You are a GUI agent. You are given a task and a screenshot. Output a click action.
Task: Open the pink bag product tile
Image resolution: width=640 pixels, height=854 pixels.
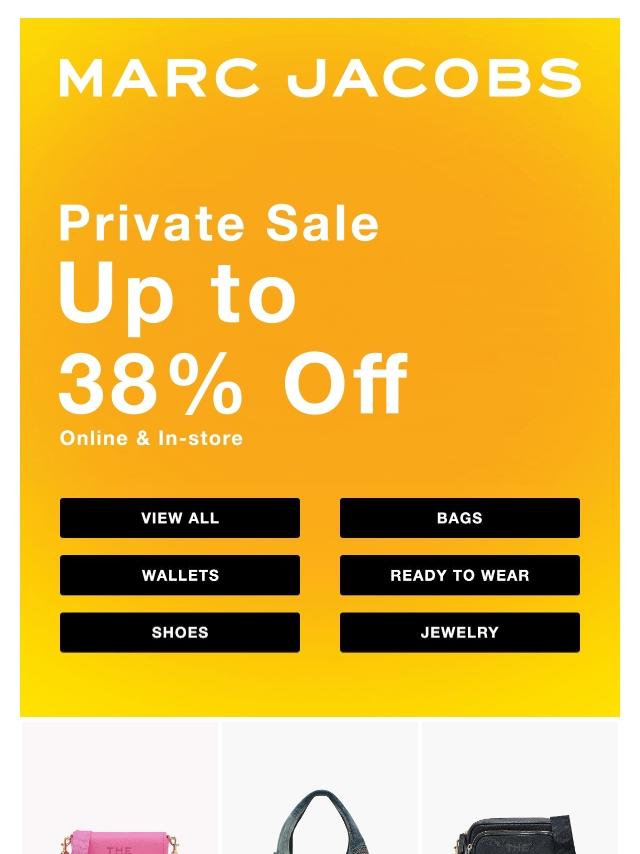point(120,800)
